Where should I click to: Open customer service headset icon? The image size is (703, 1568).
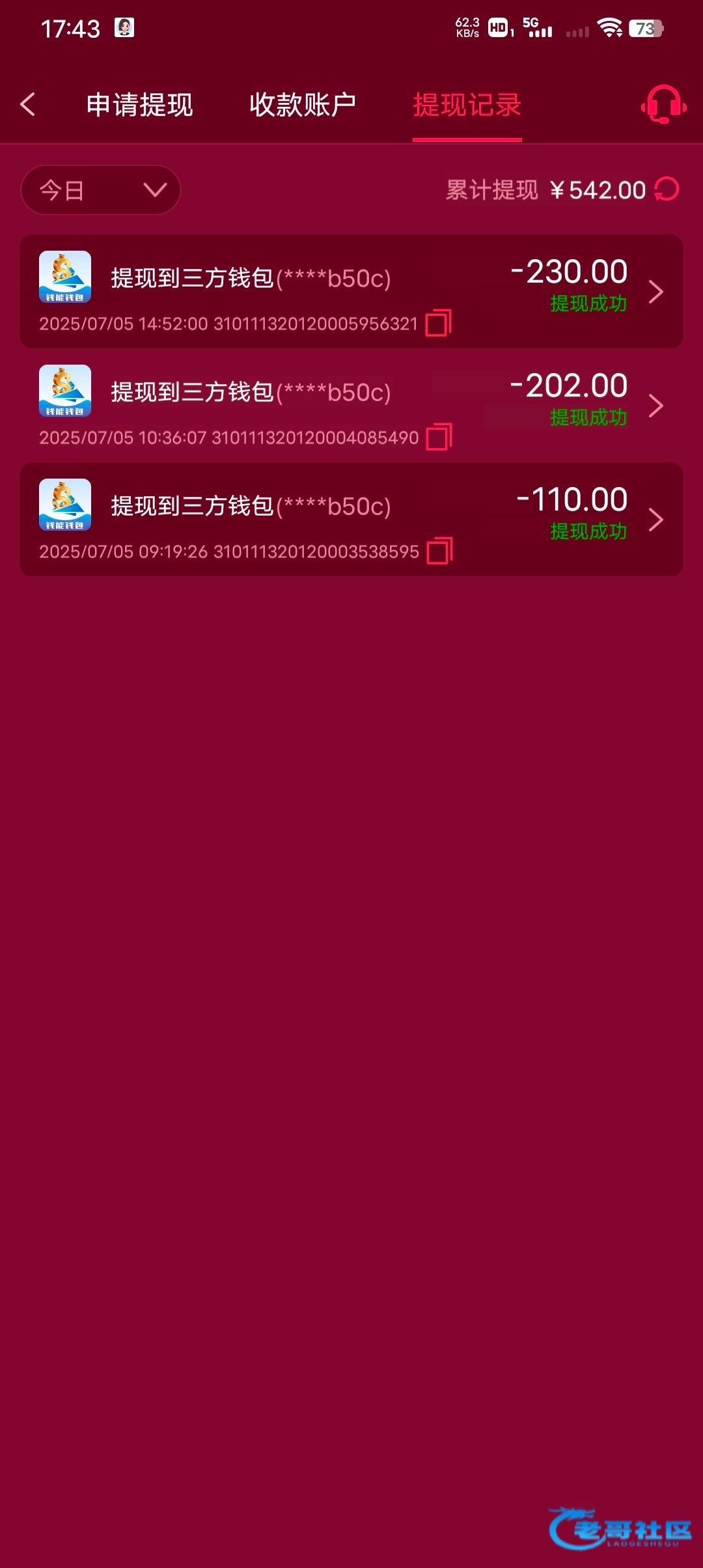pyautogui.click(x=663, y=104)
